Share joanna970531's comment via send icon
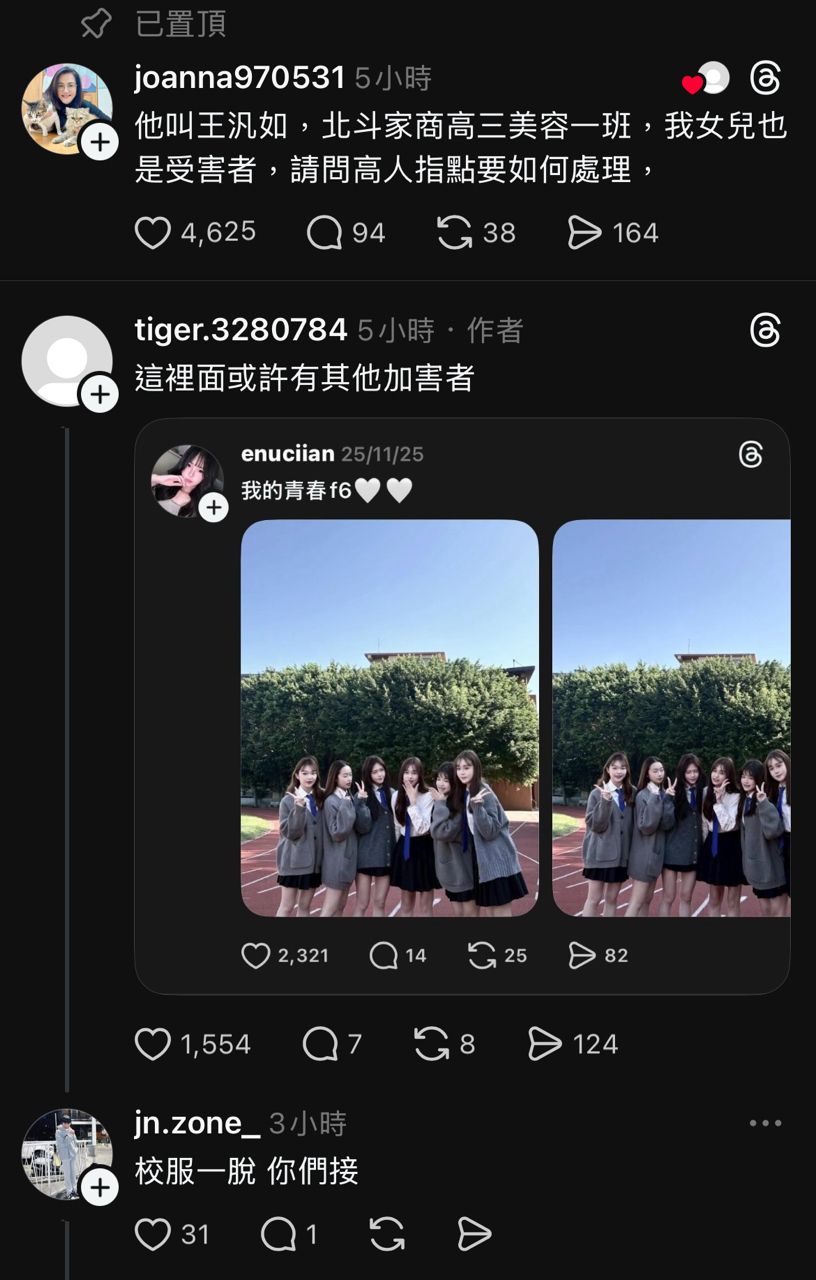 click(x=584, y=233)
